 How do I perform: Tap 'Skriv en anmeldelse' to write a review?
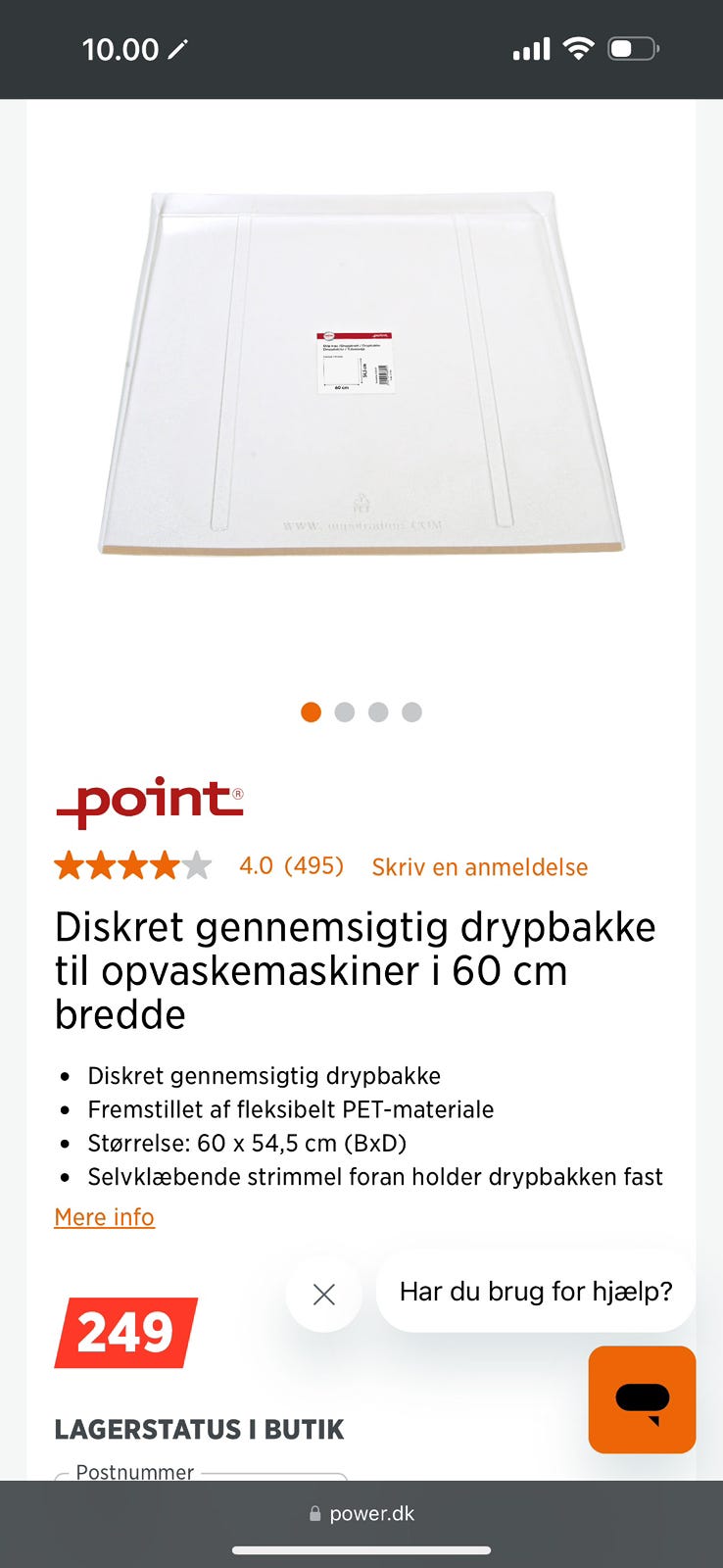[x=479, y=867]
